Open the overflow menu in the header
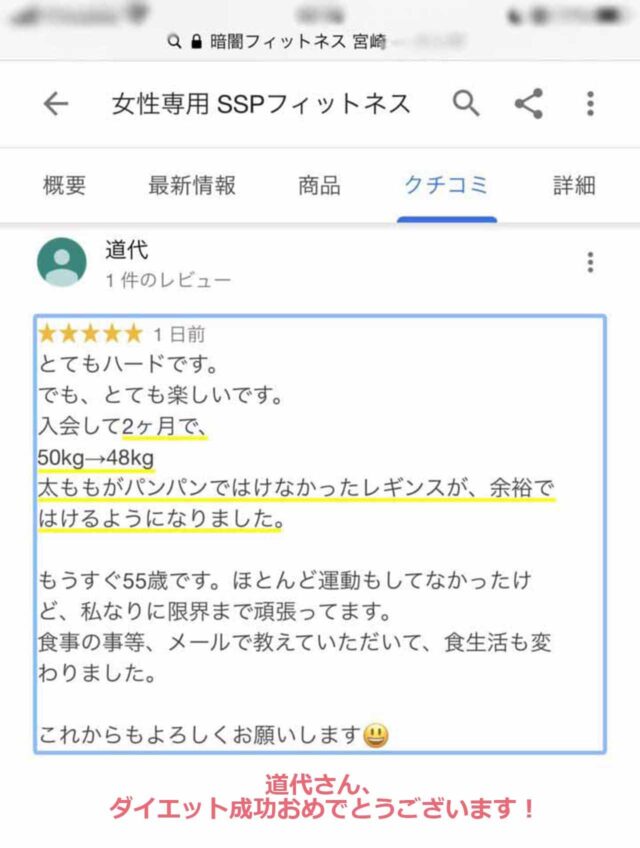Viewport: 640px width, 848px height. [x=590, y=103]
